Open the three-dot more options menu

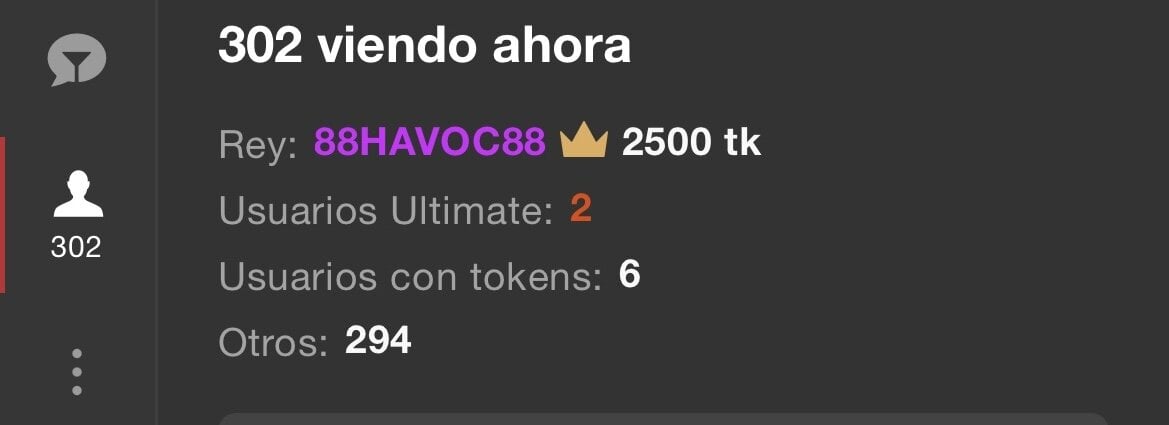click(77, 372)
